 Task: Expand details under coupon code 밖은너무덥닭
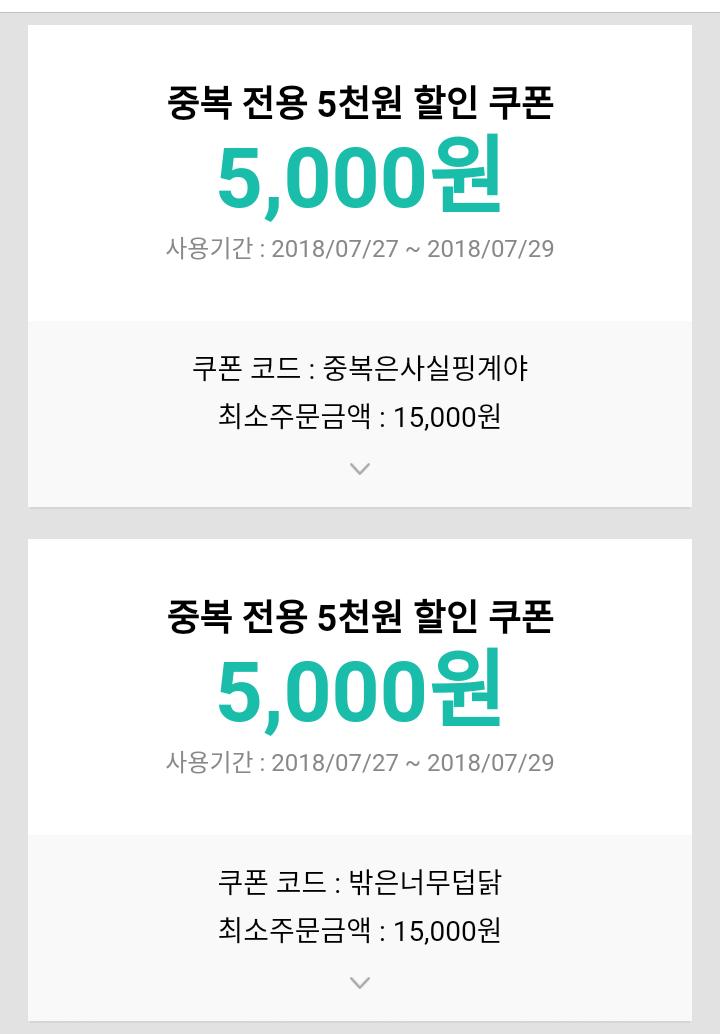click(360, 983)
